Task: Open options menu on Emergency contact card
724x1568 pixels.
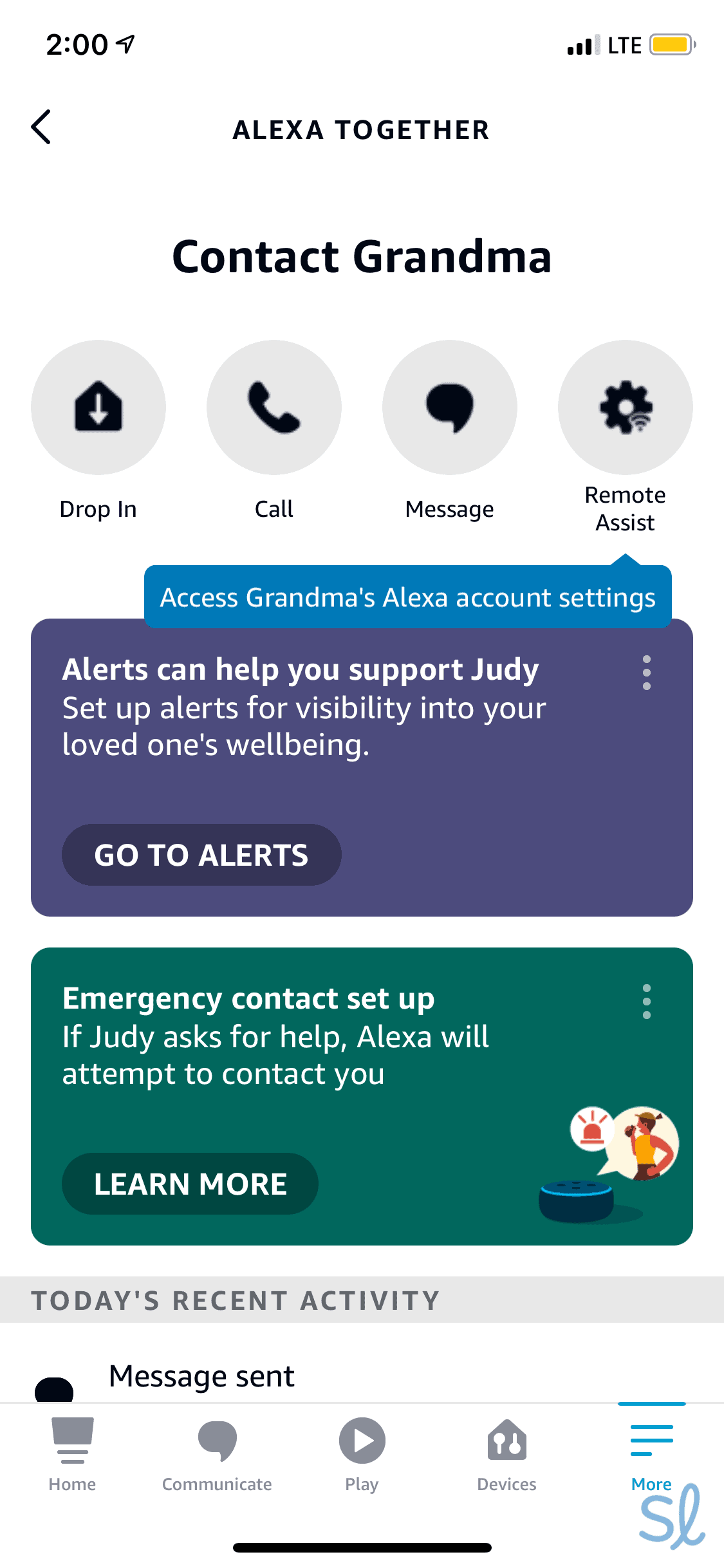Action: [x=646, y=1002]
